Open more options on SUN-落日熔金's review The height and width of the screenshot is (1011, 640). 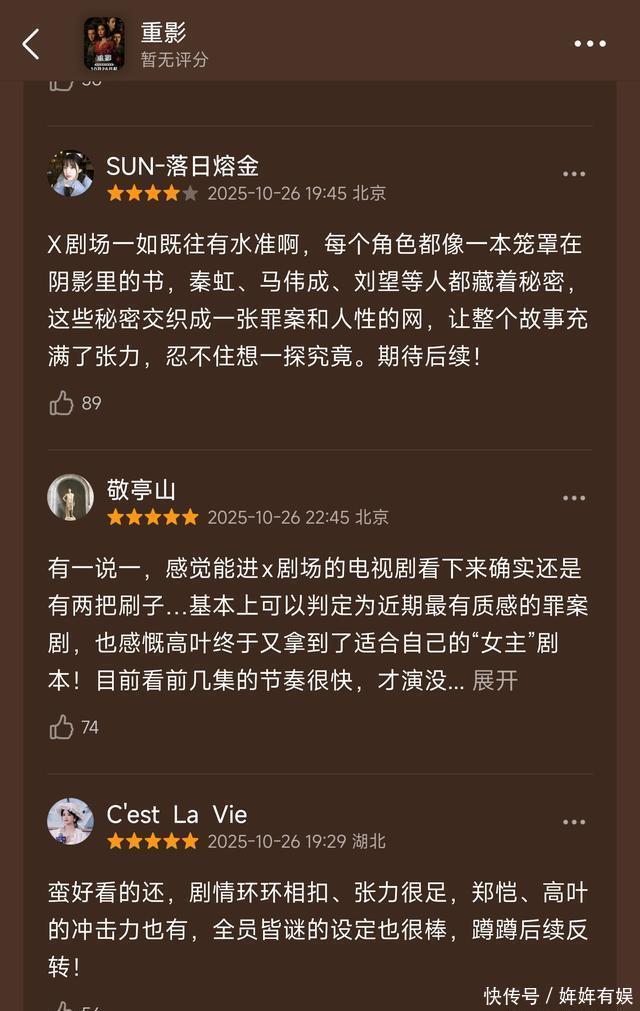[x=573, y=174]
